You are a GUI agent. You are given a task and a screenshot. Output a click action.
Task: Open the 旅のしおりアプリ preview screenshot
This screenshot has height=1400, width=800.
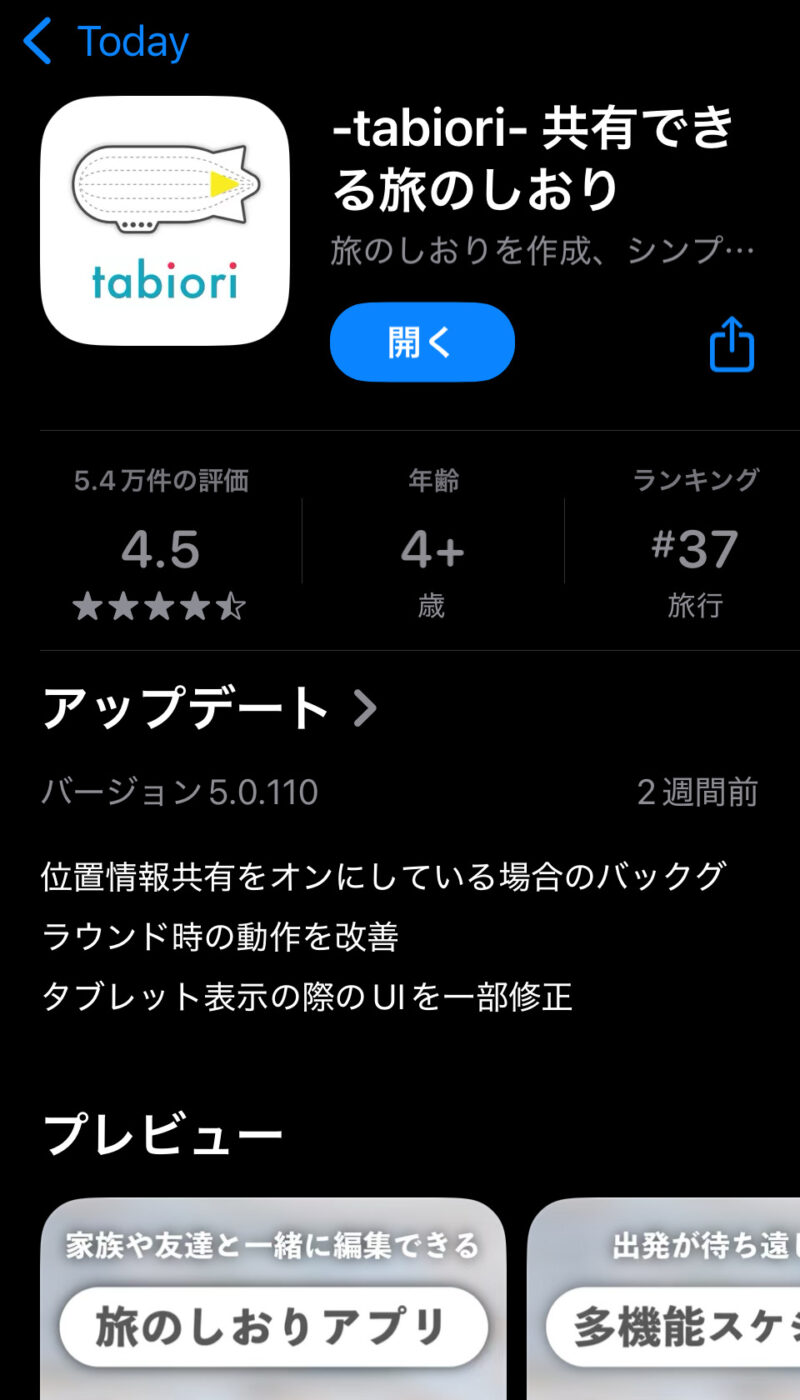point(273,1300)
